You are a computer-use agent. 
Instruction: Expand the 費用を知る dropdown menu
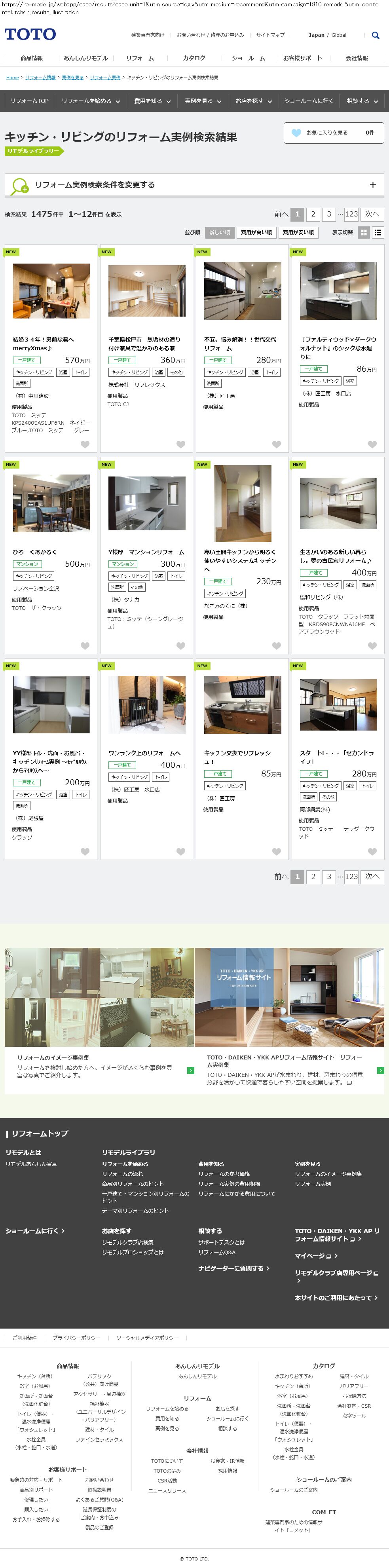[x=152, y=101]
